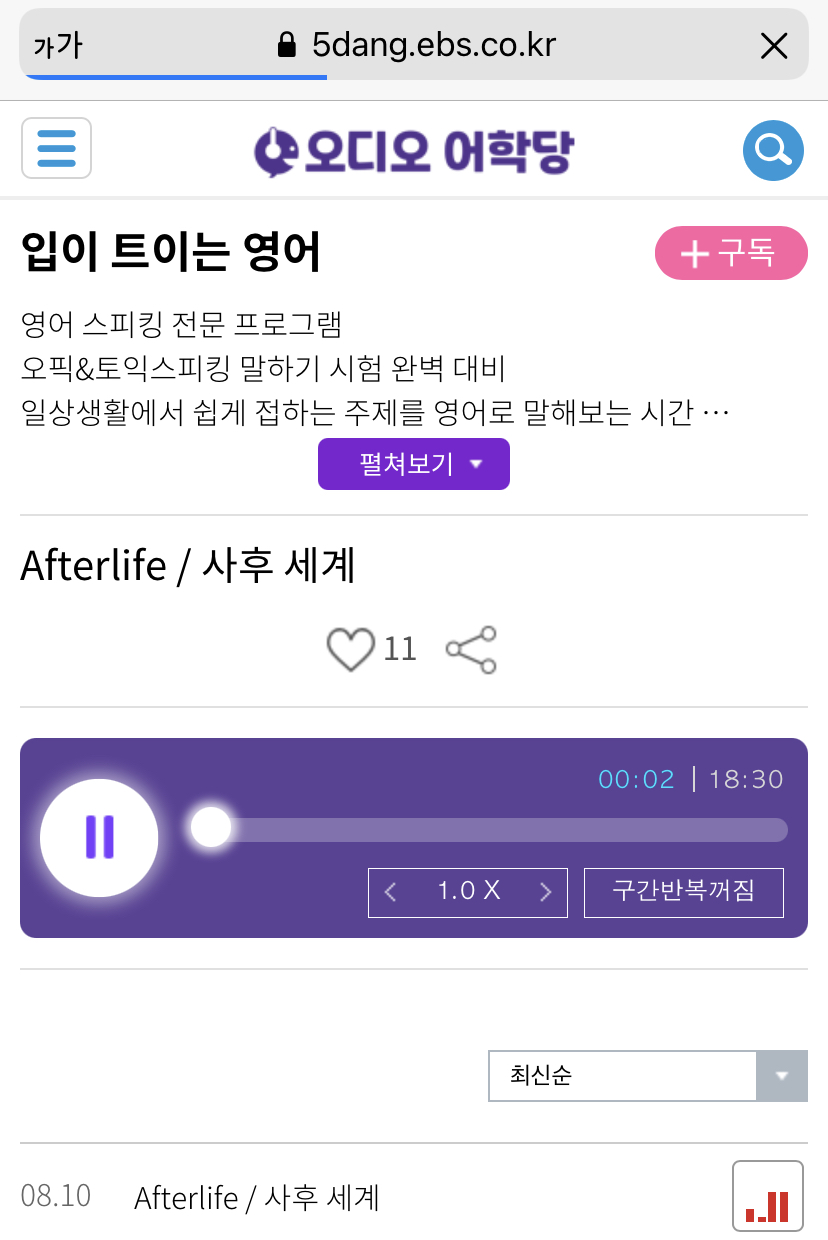The width and height of the screenshot is (828, 1240).
Task: Tap the padlock icon in the address bar
Action: [290, 44]
